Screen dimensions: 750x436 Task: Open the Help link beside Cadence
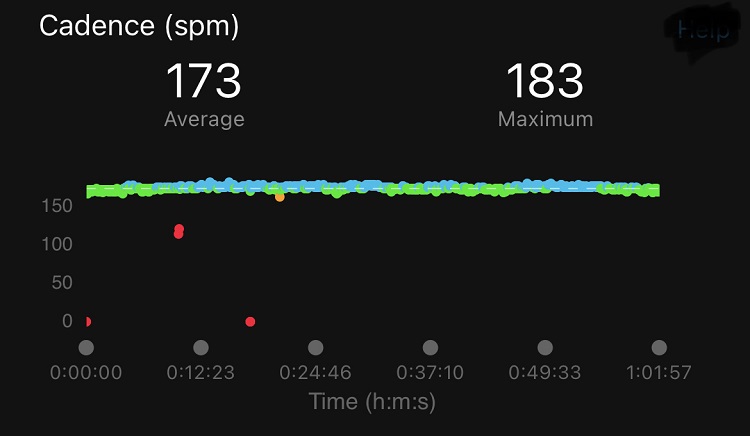click(701, 29)
